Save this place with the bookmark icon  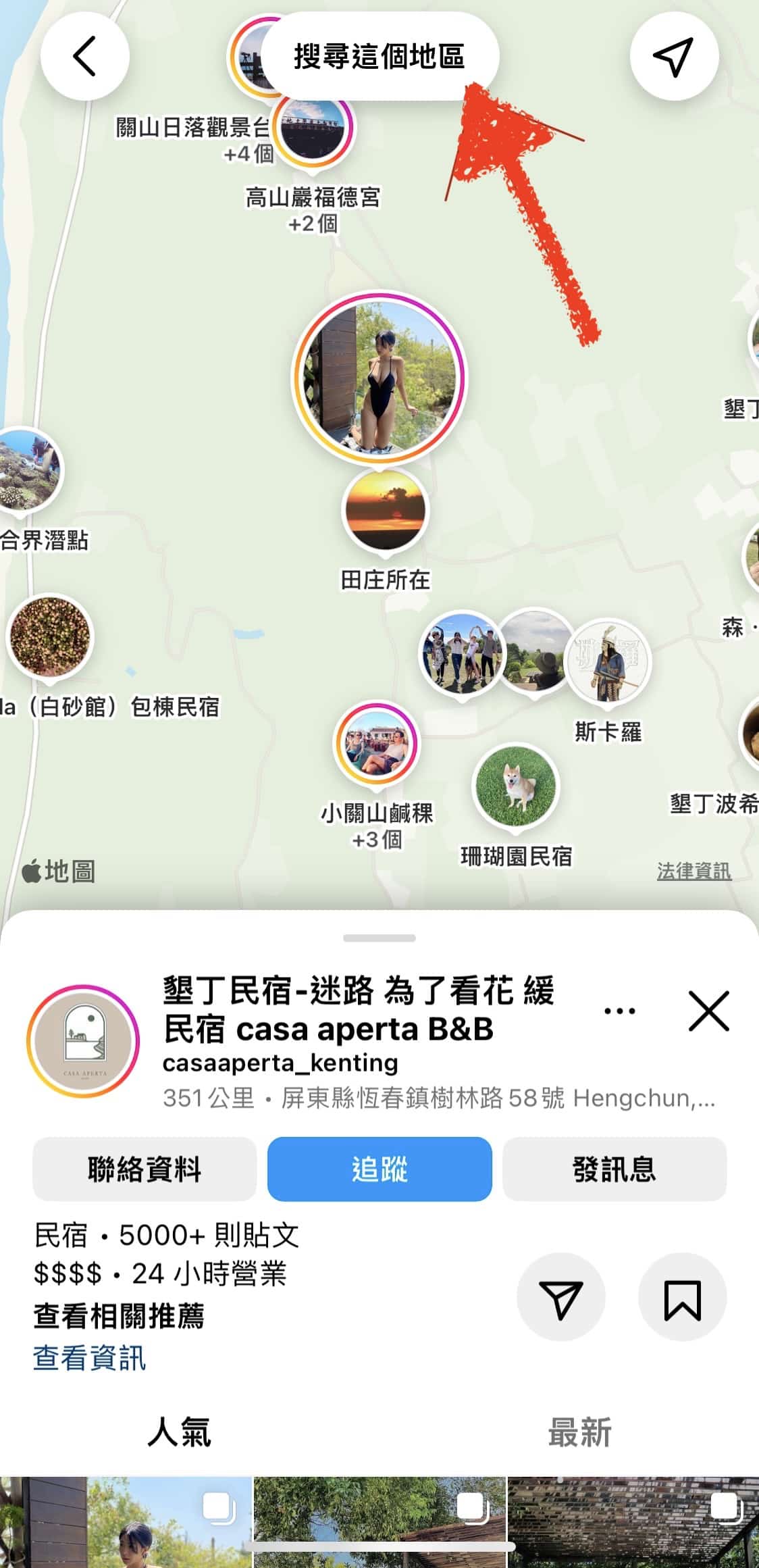682,1297
